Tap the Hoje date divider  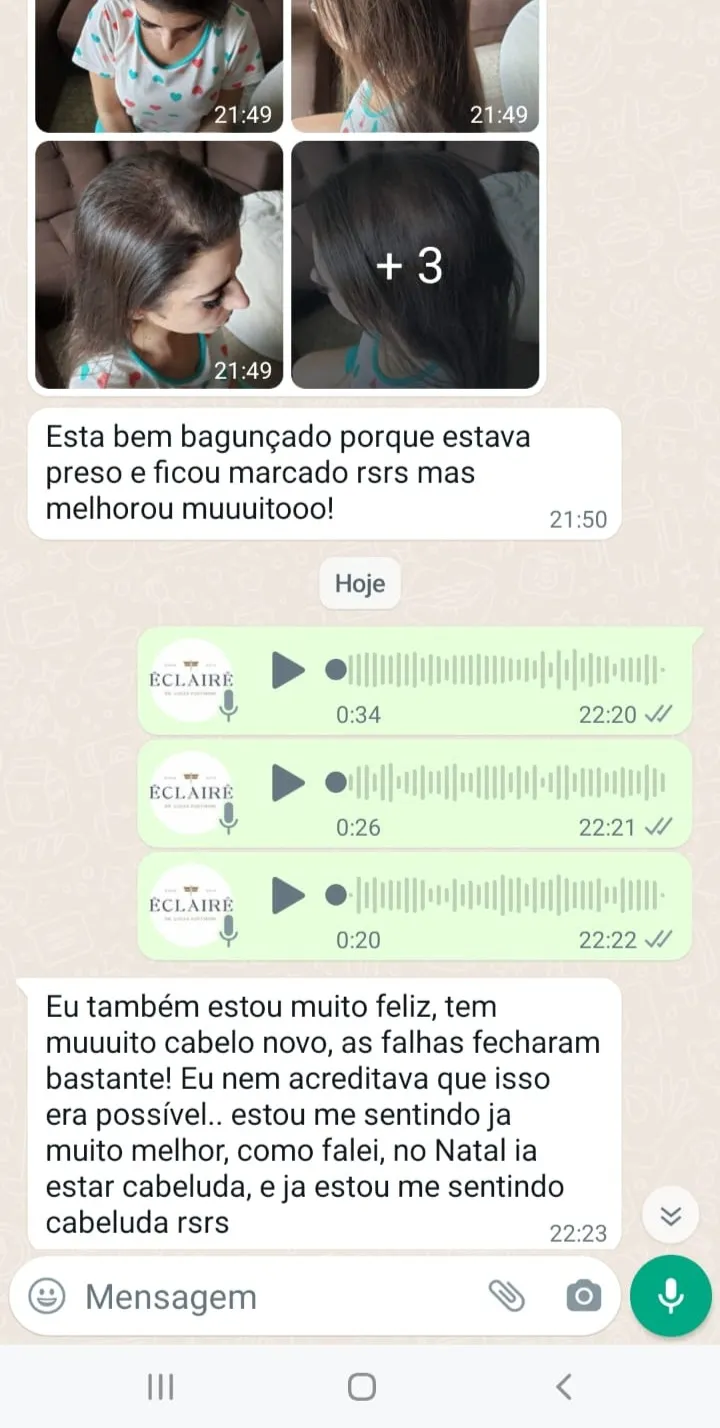[359, 583]
